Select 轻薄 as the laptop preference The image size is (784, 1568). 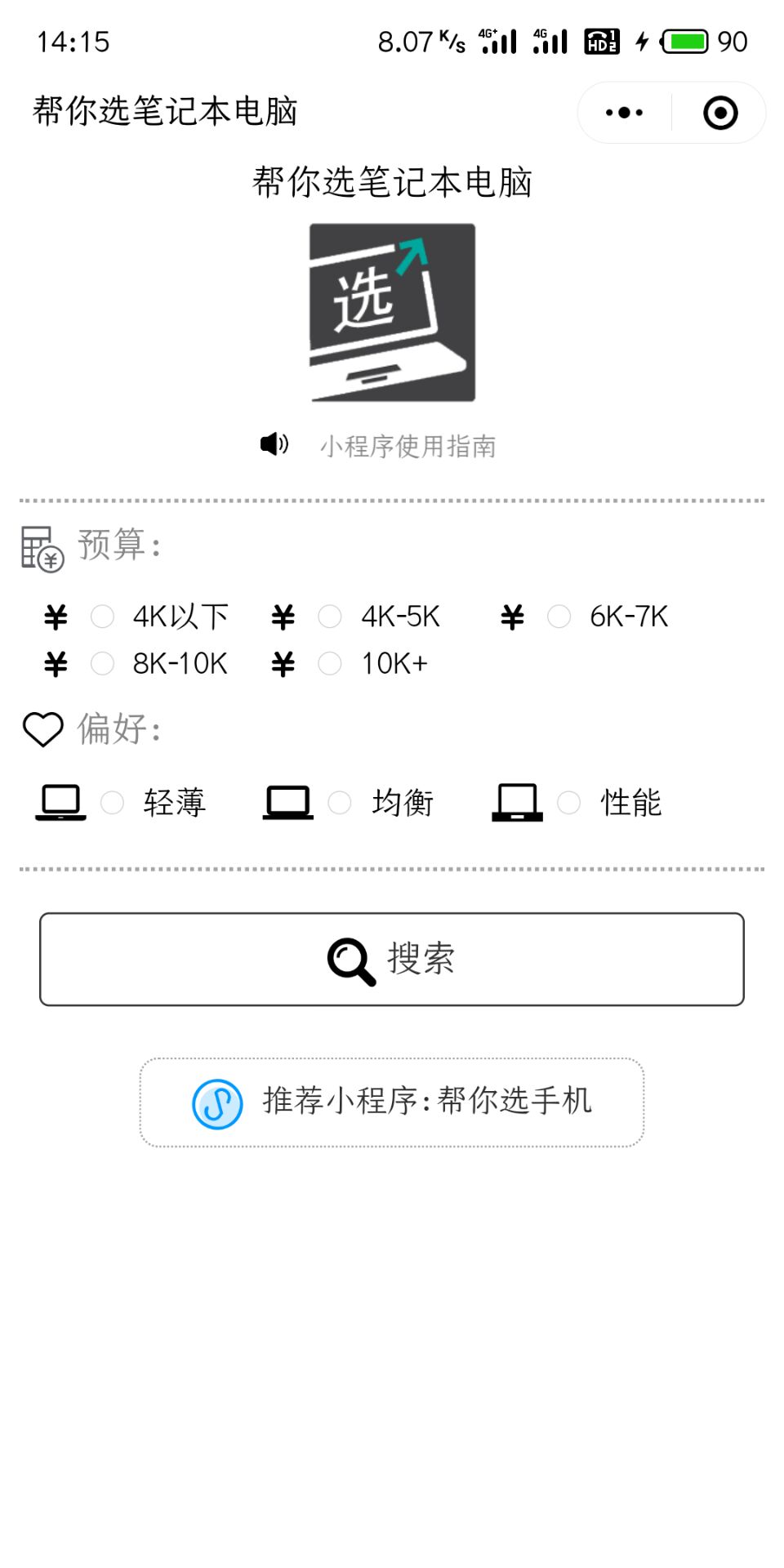[x=113, y=803]
